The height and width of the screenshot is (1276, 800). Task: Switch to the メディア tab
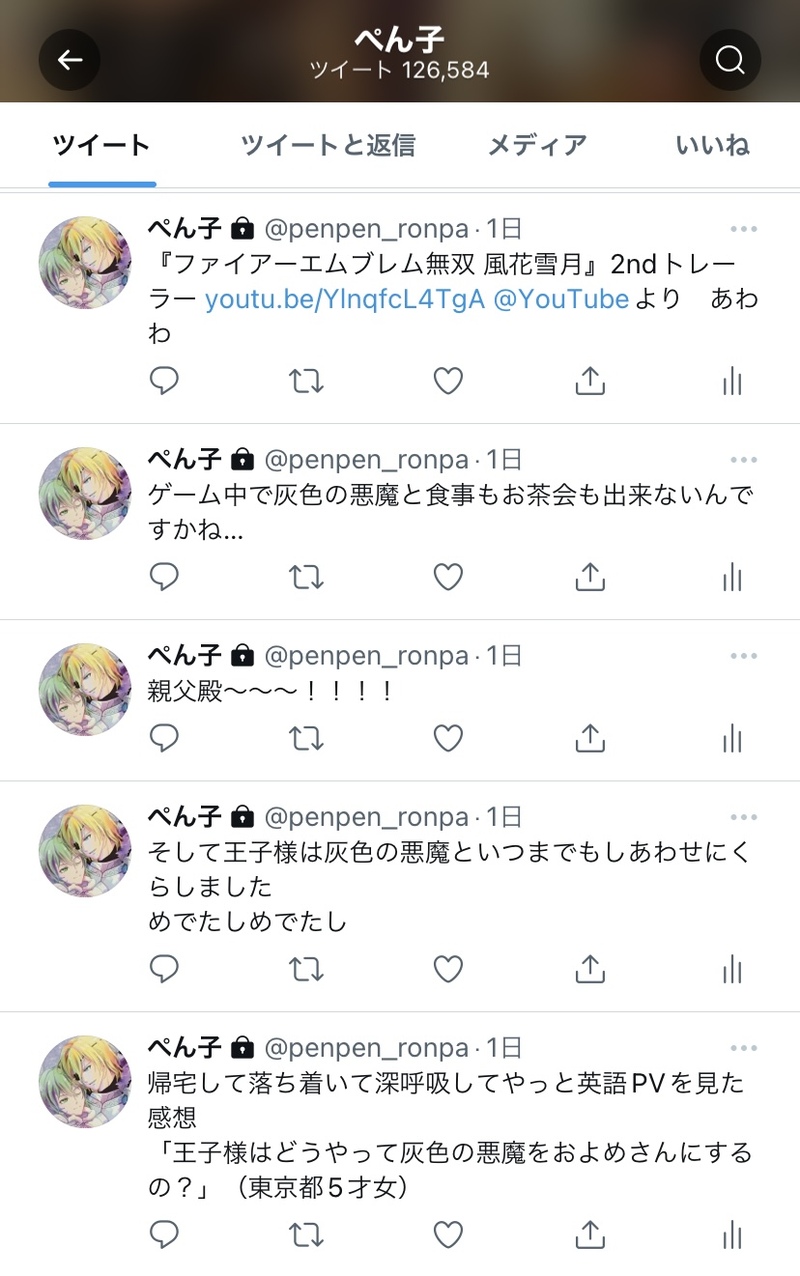pos(537,146)
